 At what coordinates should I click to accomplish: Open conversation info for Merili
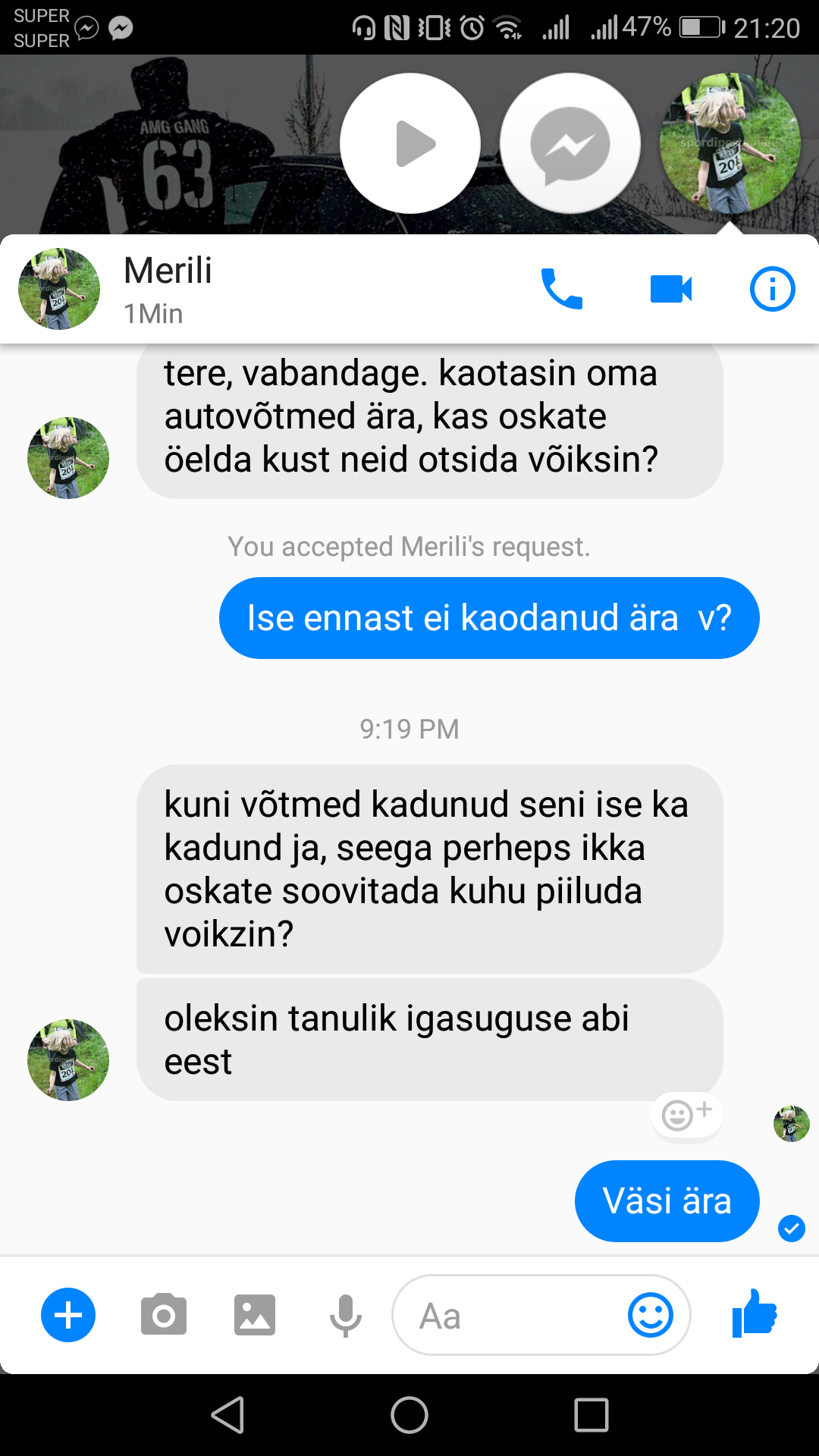coord(772,289)
